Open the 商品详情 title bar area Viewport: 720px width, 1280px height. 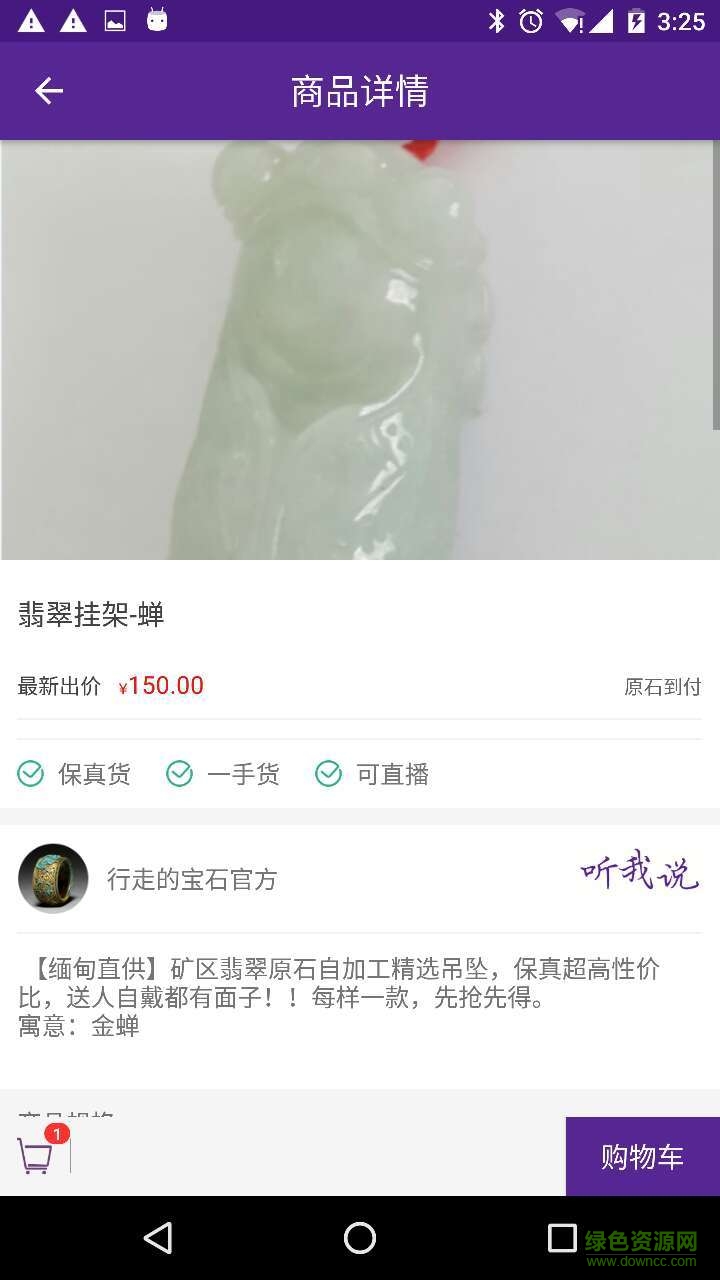(360, 91)
